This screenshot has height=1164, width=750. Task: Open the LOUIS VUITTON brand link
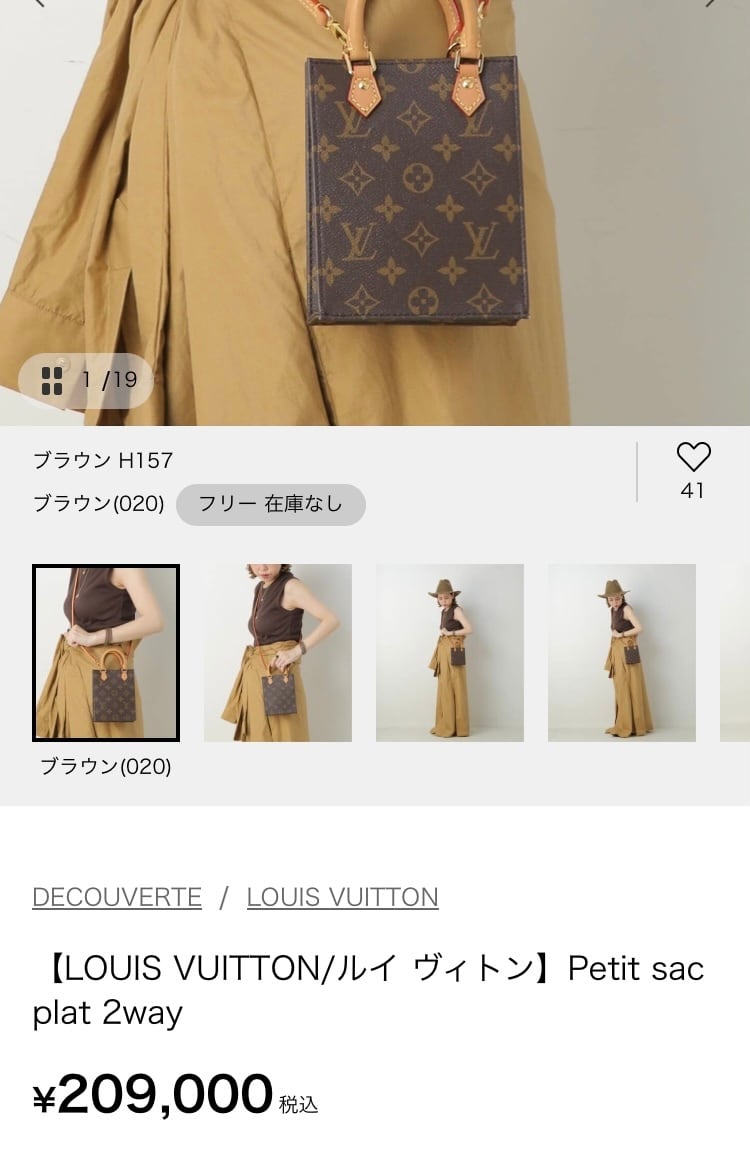pos(342,897)
